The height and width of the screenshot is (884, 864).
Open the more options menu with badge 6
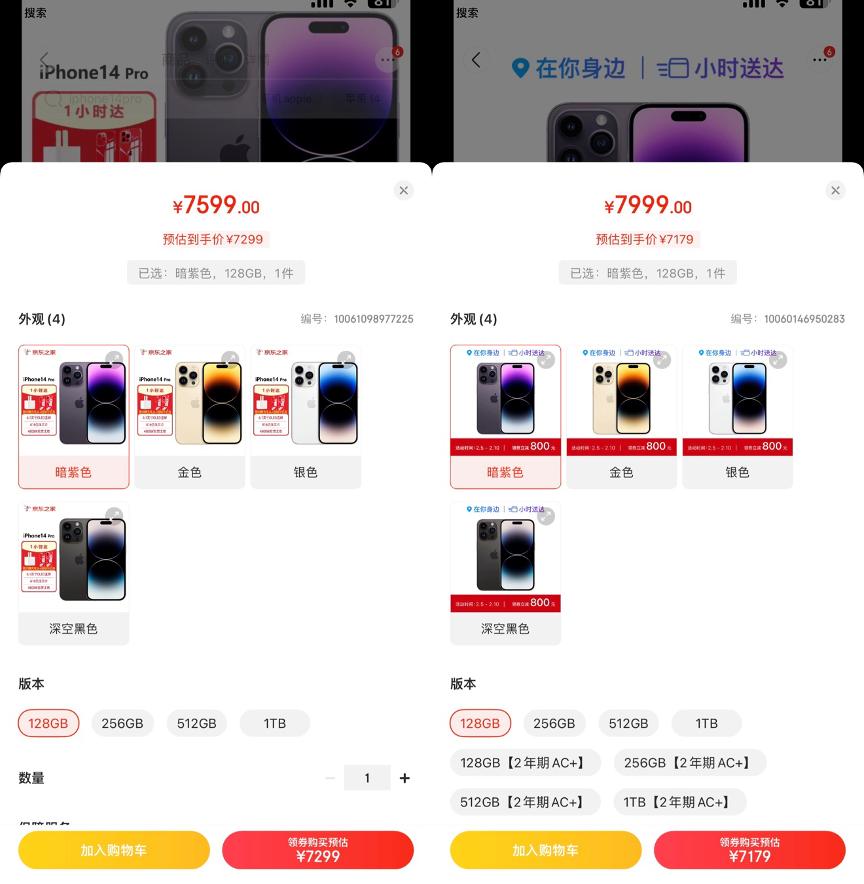pyautogui.click(x=820, y=60)
